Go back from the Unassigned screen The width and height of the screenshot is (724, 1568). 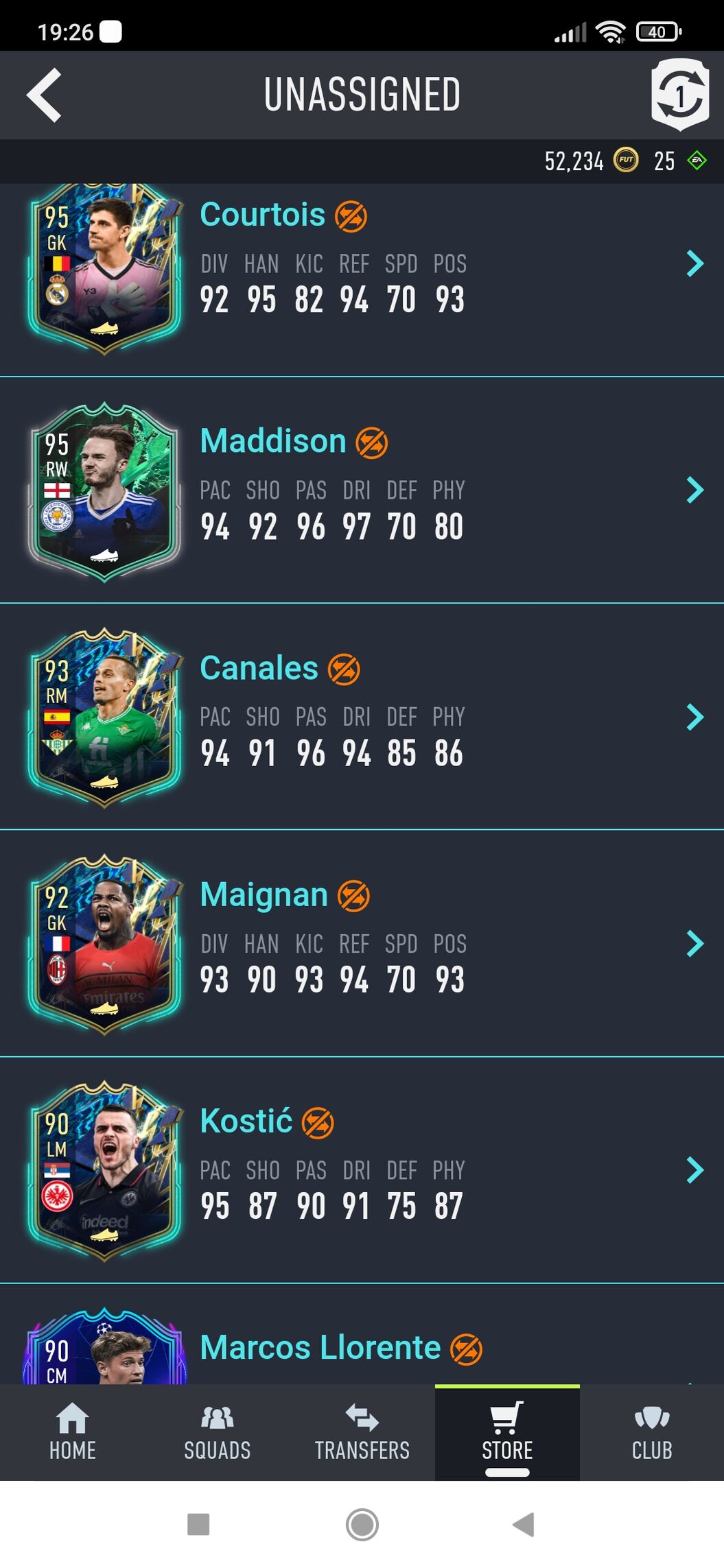pyautogui.click(x=45, y=95)
